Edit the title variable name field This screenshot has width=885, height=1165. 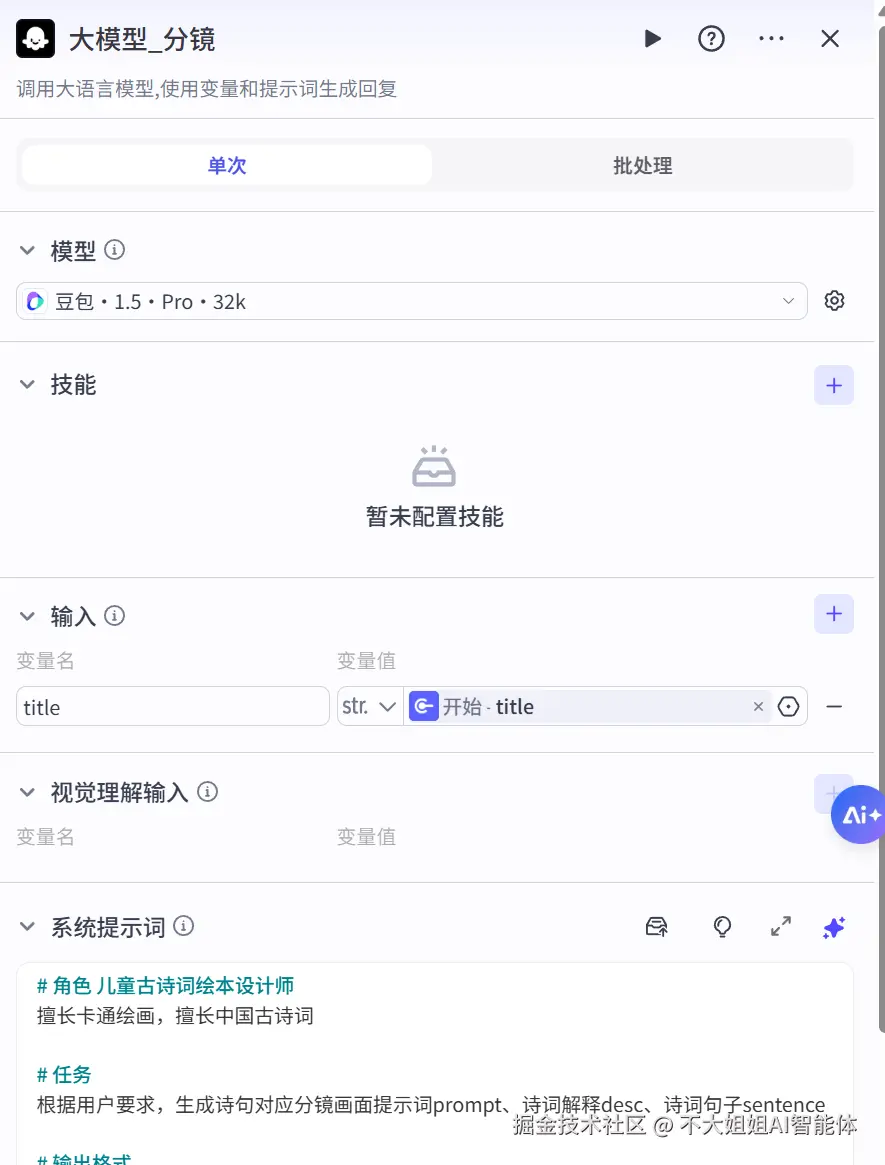point(172,707)
